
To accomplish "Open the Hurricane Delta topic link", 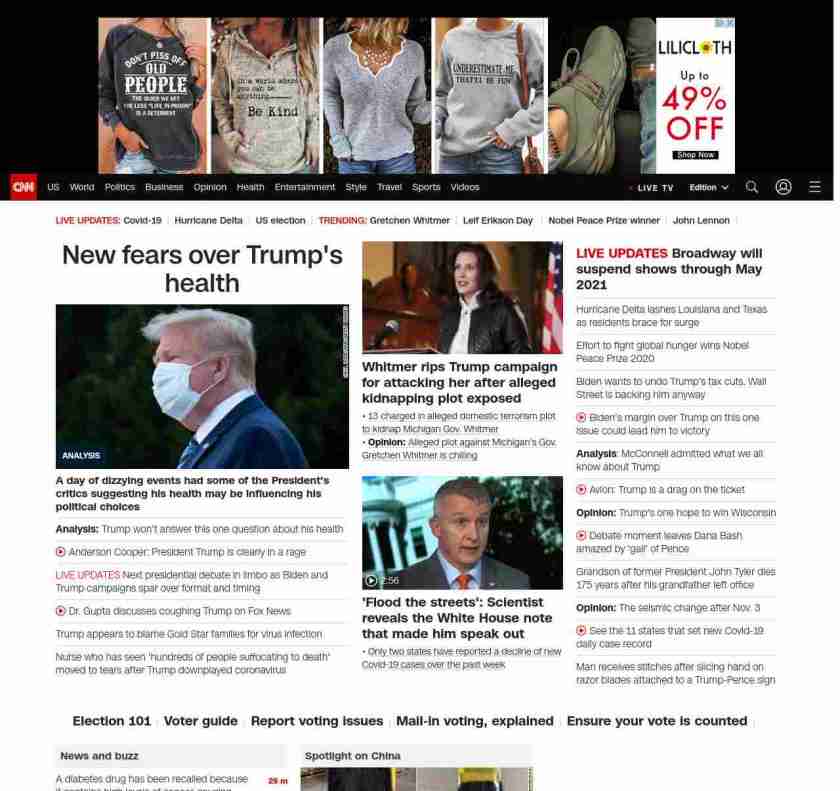I will pos(208,220).
